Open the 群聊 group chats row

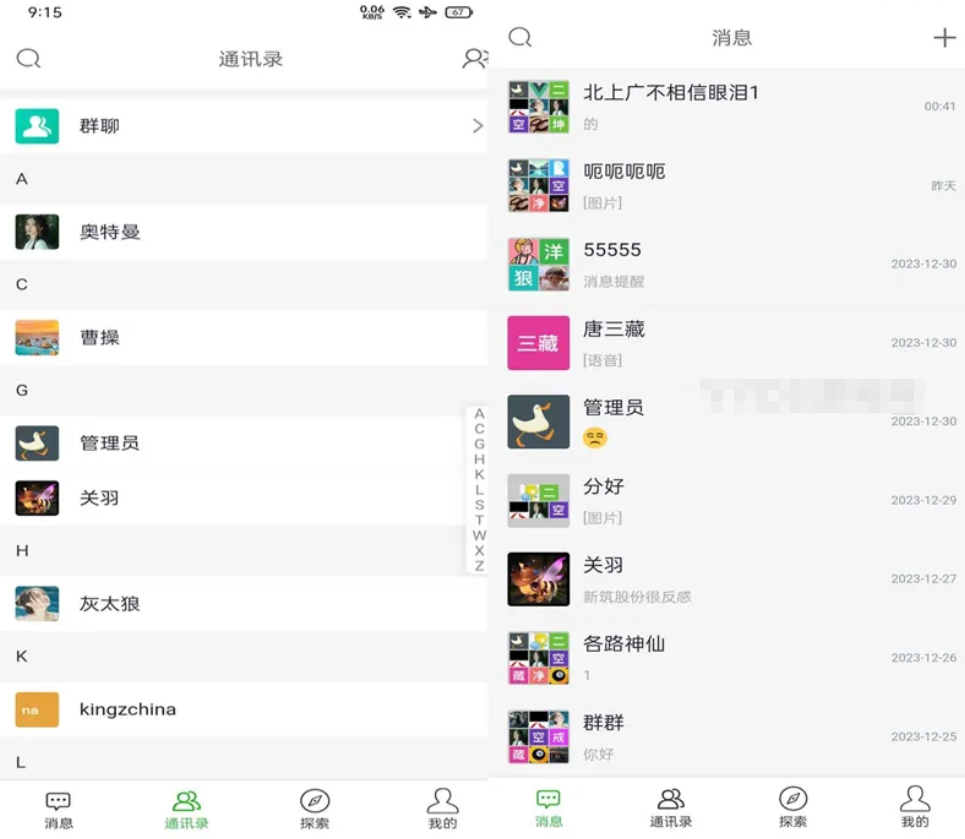coord(244,126)
